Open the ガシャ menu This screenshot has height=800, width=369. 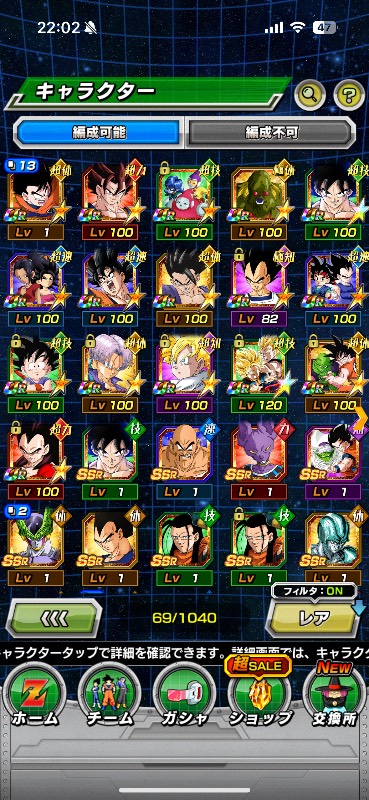184,694
